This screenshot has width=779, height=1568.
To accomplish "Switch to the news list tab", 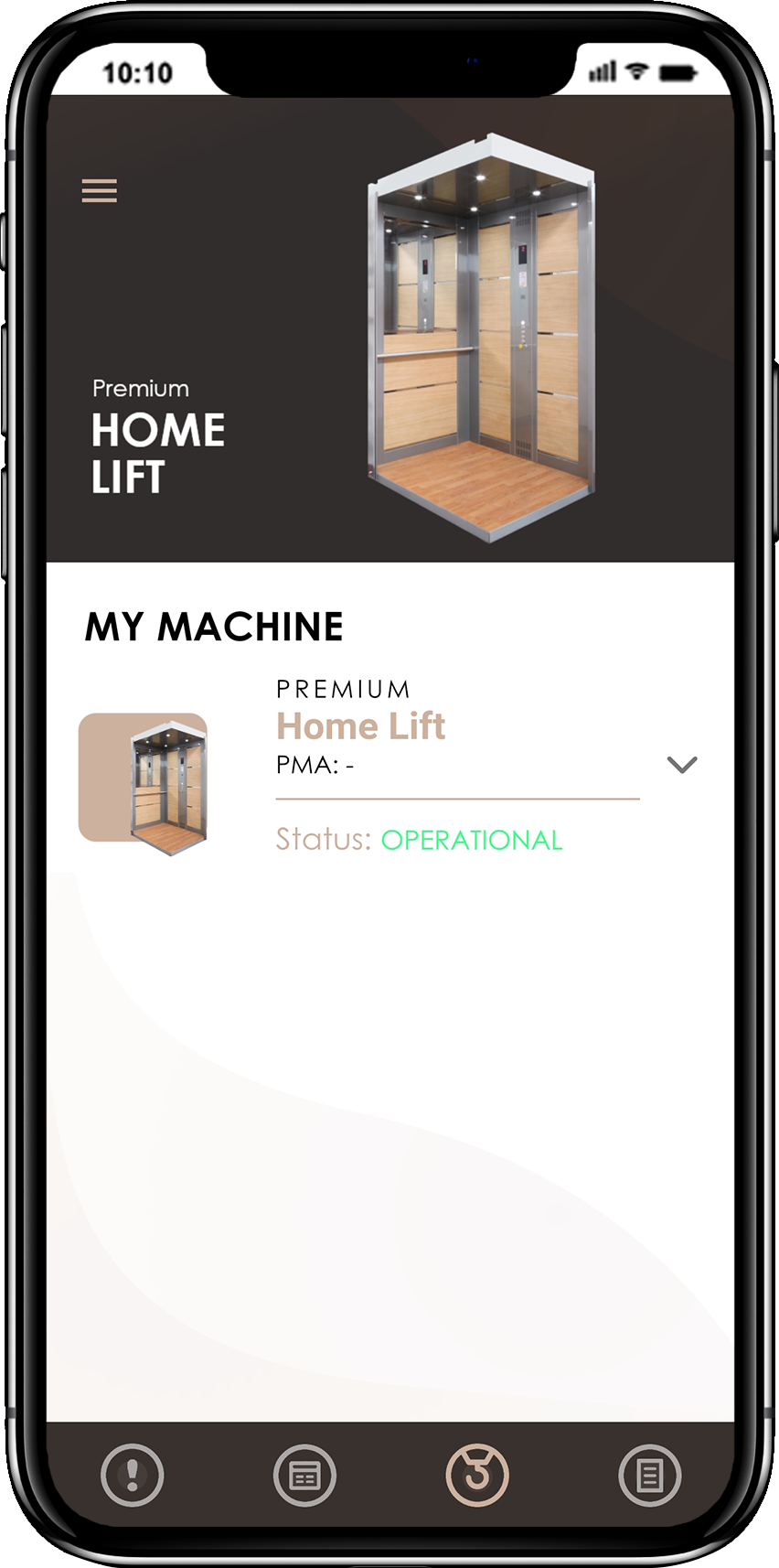I will click(304, 1475).
